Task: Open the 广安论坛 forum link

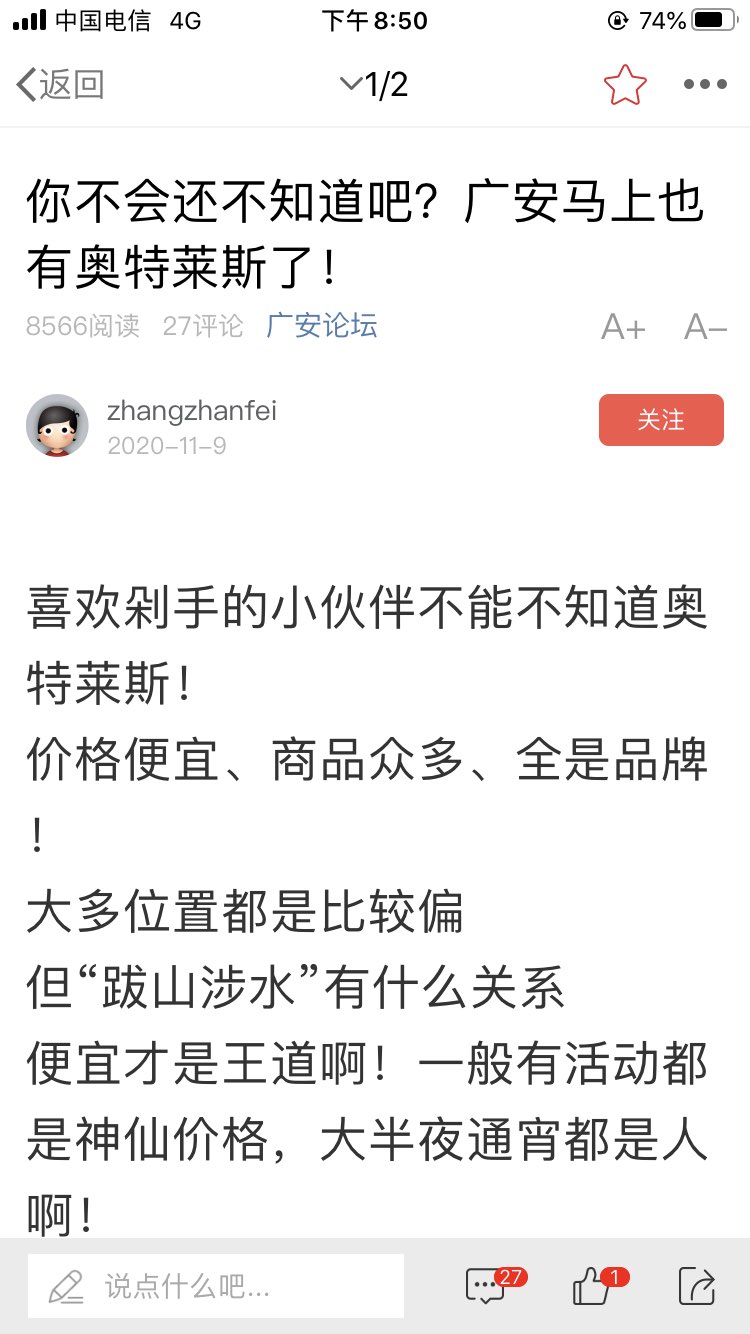Action: click(321, 325)
